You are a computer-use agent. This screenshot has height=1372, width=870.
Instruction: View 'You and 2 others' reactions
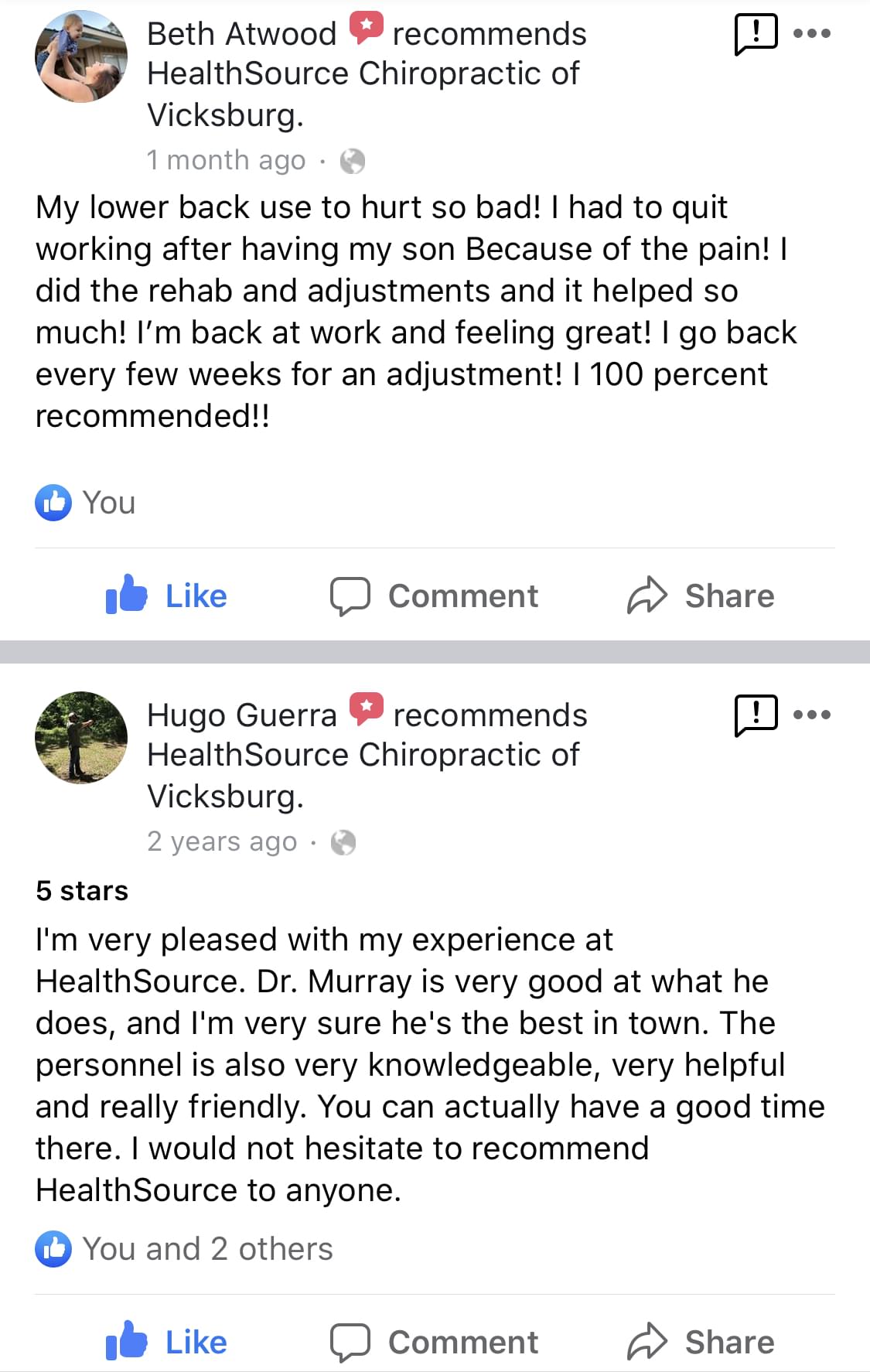[x=184, y=1249]
